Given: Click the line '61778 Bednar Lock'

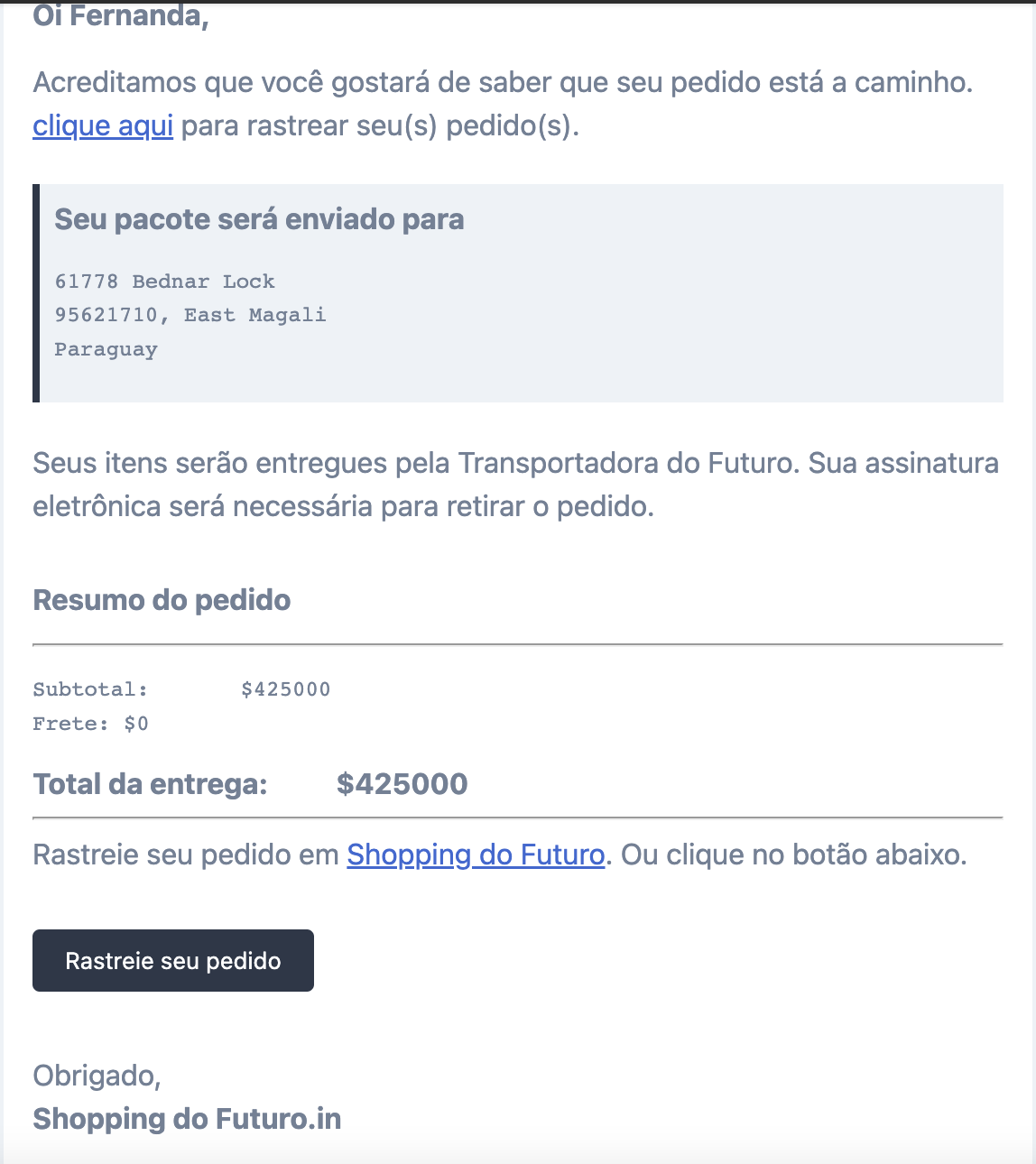Looking at the screenshot, I should coord(165,281).
